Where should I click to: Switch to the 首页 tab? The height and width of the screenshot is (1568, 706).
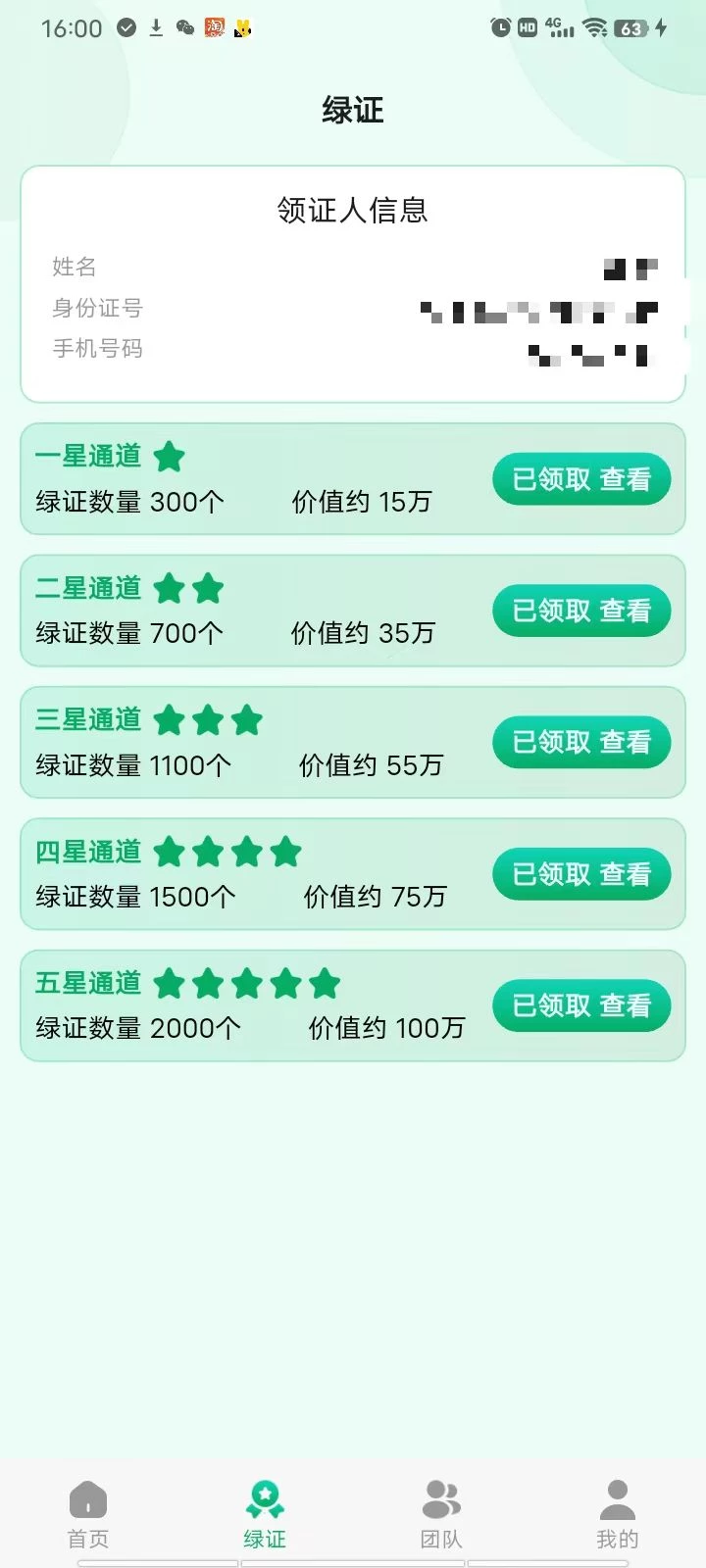coord(88,1514)
